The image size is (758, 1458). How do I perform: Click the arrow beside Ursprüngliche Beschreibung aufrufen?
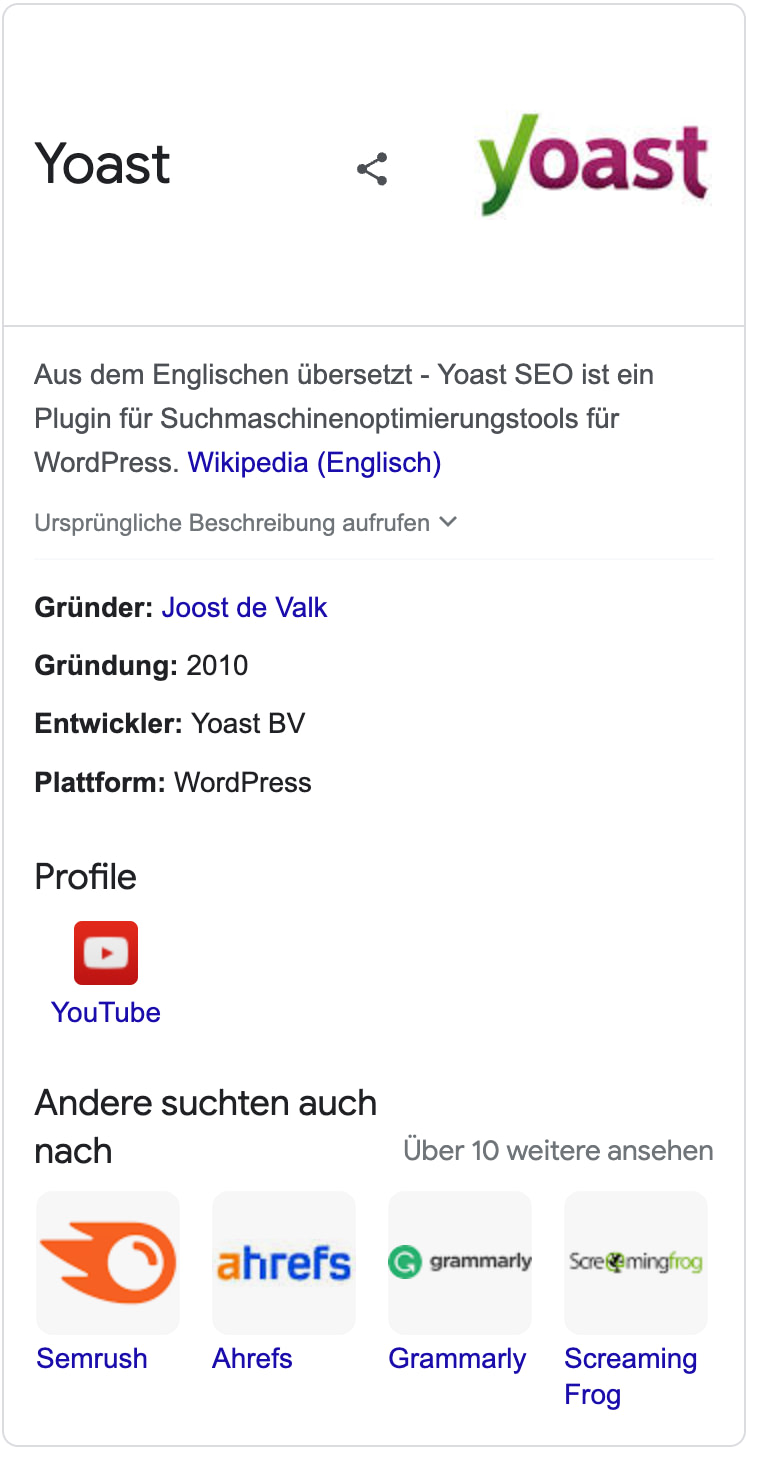click(x=447, y=521)
